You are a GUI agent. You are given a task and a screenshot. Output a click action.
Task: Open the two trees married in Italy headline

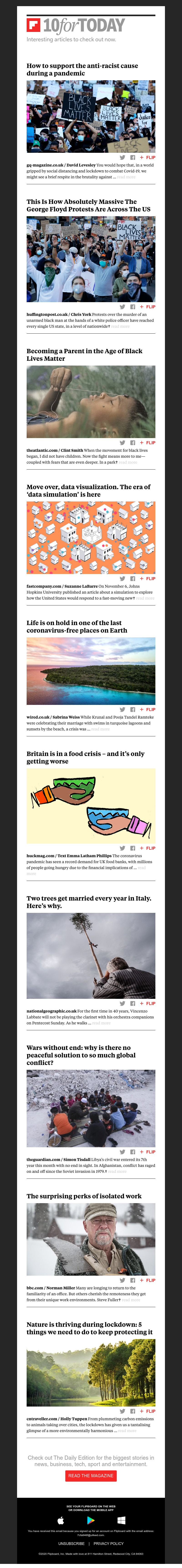pyautogui.click(x=88, y=901)
